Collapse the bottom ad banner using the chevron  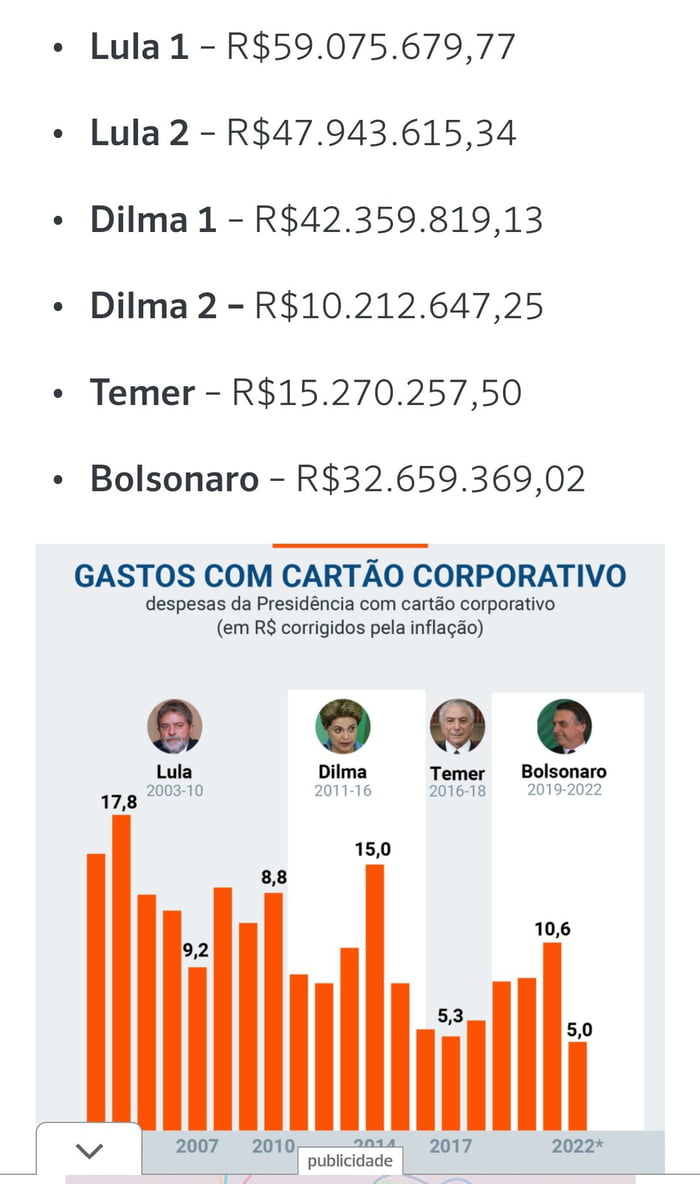click(89, 1152)
